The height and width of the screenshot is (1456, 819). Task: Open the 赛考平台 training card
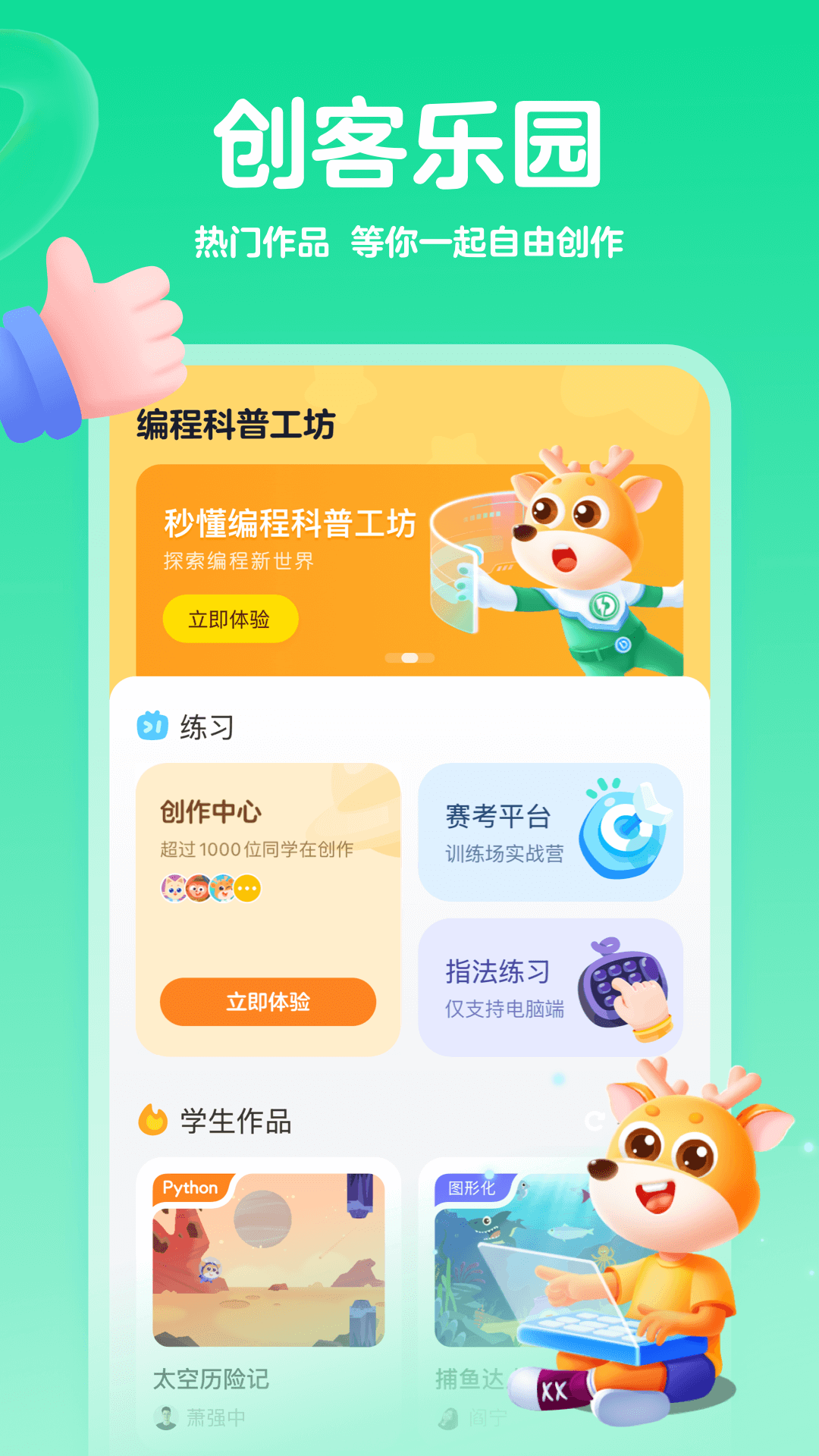[x=551, y=832]
